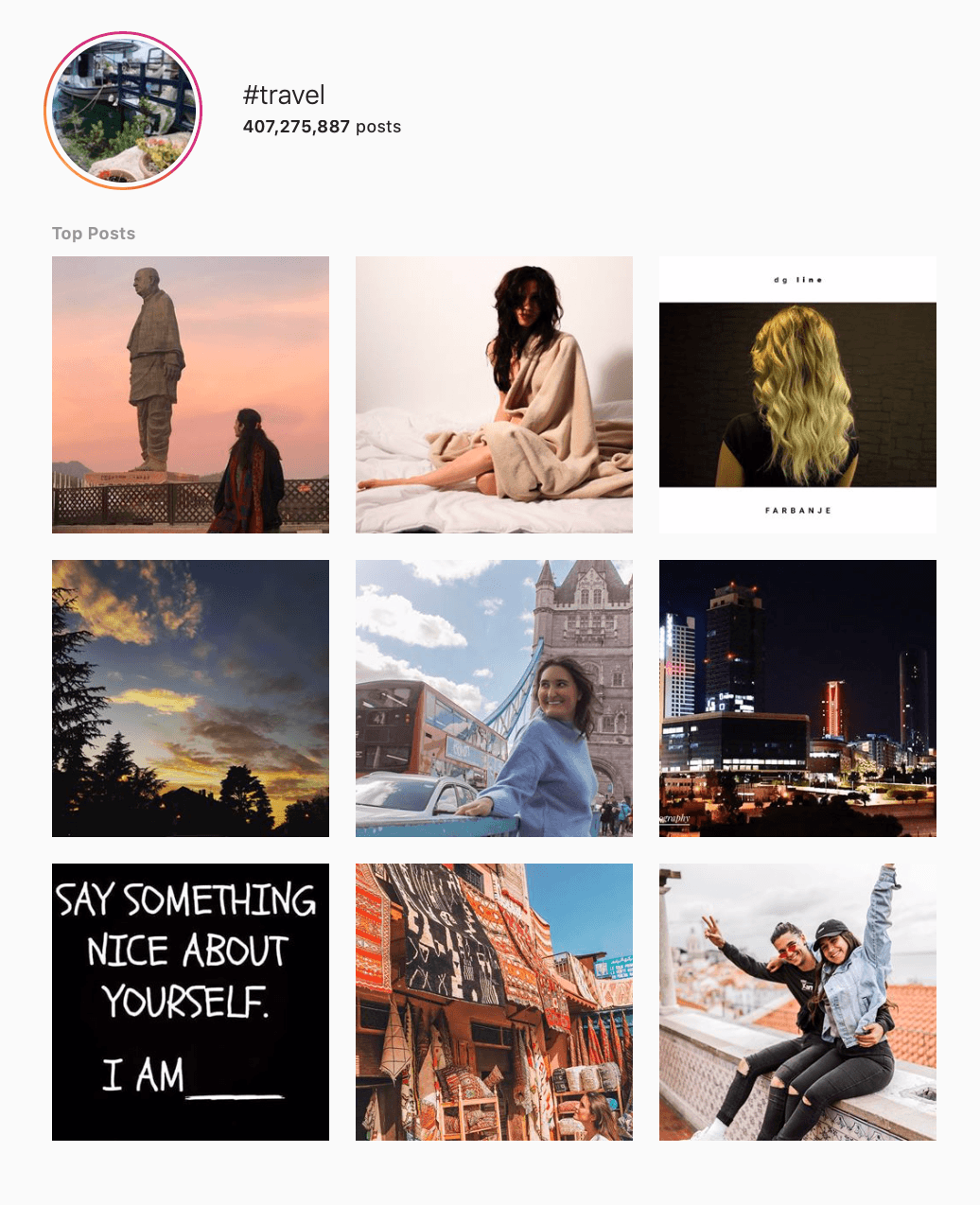Screen dimensions: 980x1205
Task: Open the blonde hair Farbanje post
Action: pos(797,394)
